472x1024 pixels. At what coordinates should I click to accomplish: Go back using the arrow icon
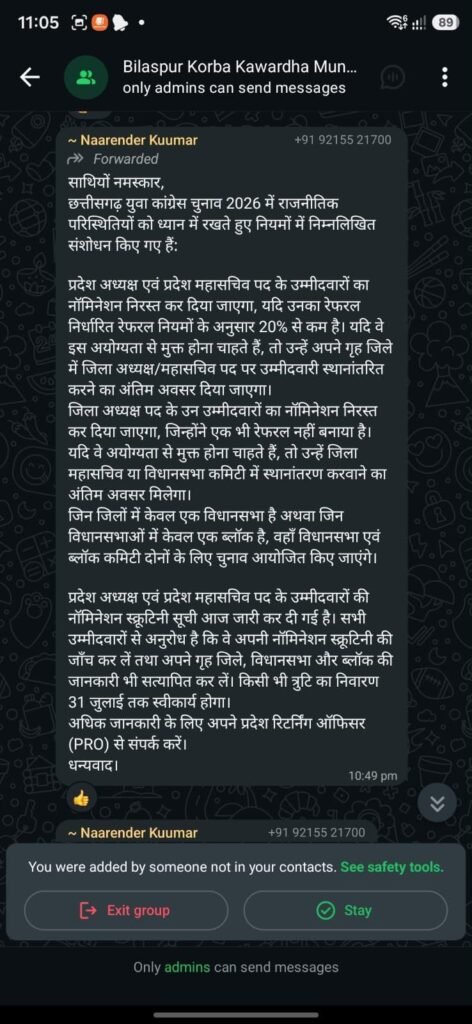(x=29, y=77)
